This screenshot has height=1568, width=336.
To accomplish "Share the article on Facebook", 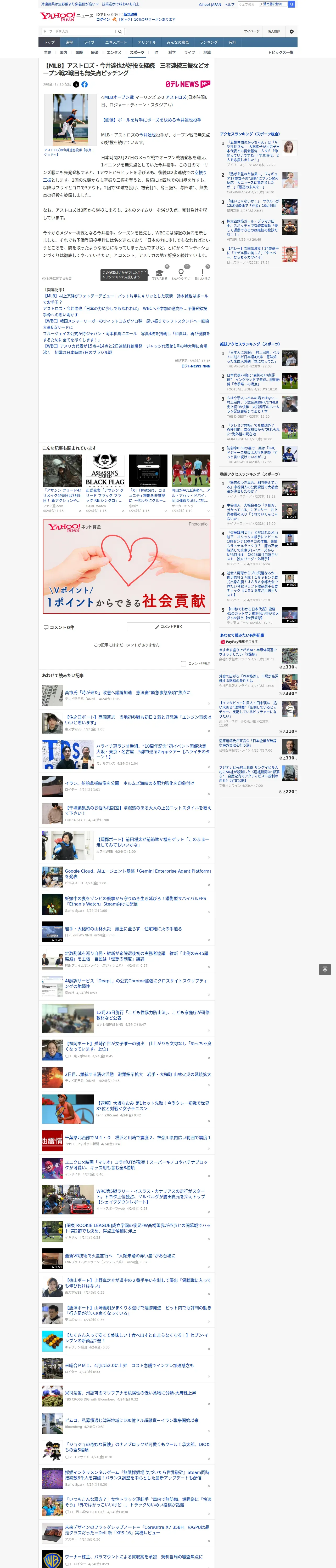I will 85,85.
